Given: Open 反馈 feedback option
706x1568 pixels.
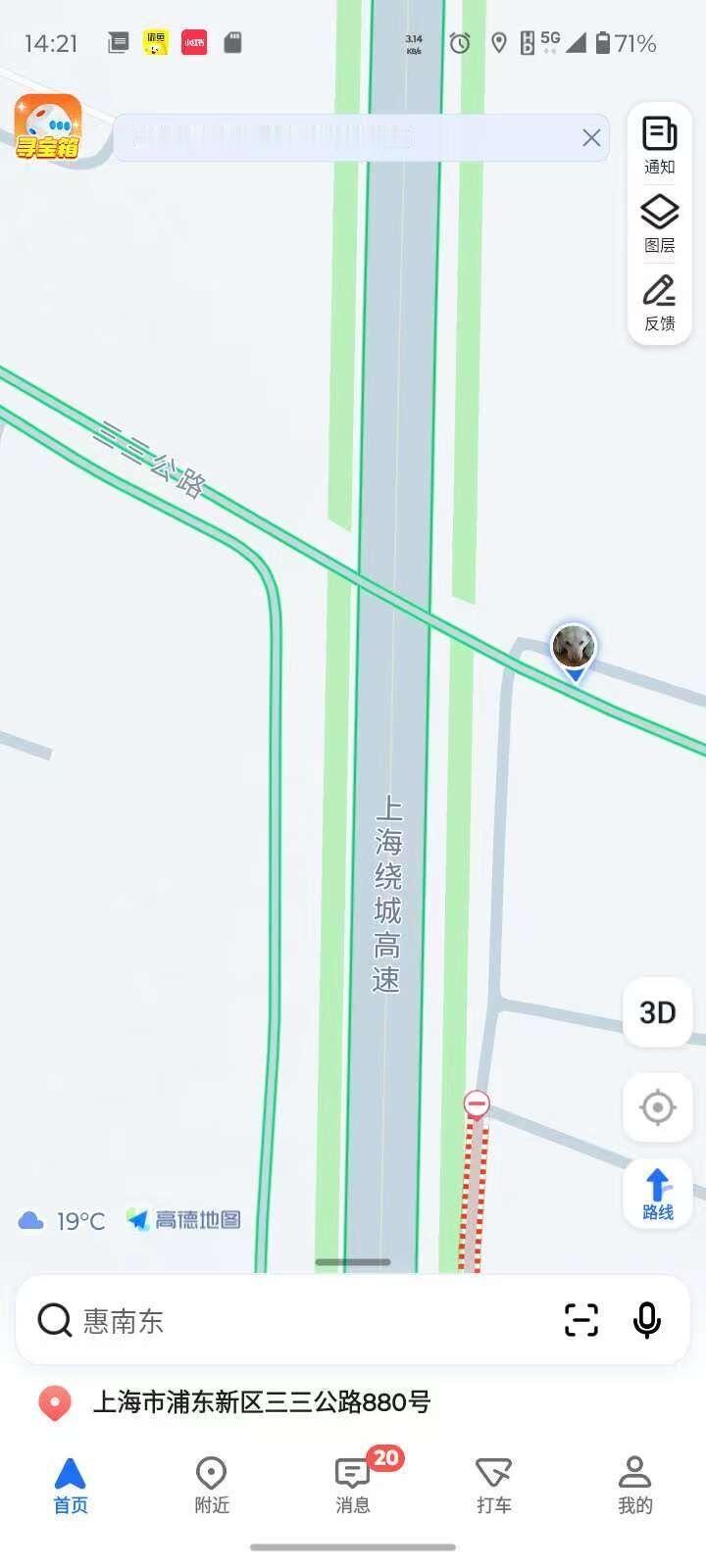Looking at the screenshot, I should pos(659,302).
